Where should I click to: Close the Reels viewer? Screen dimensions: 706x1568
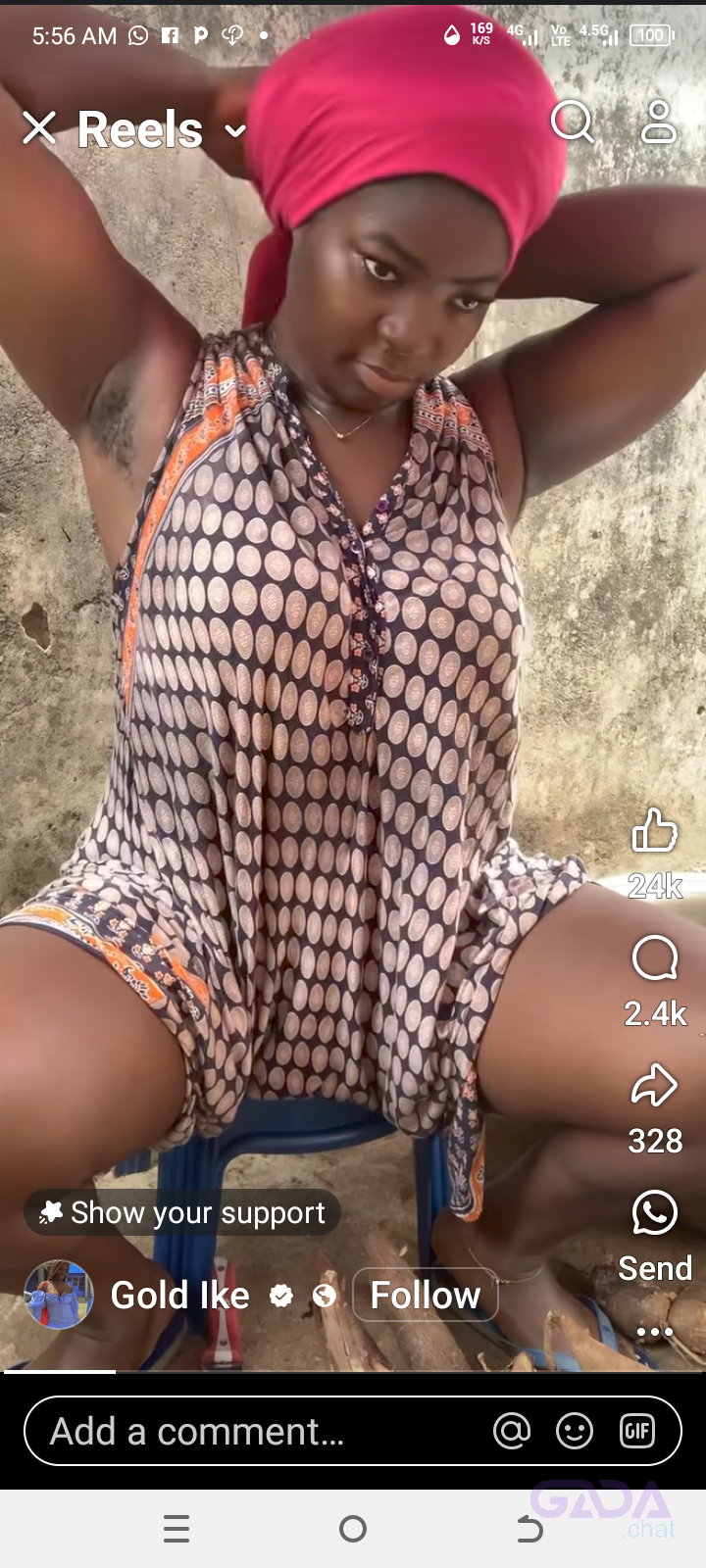(39, 128)
